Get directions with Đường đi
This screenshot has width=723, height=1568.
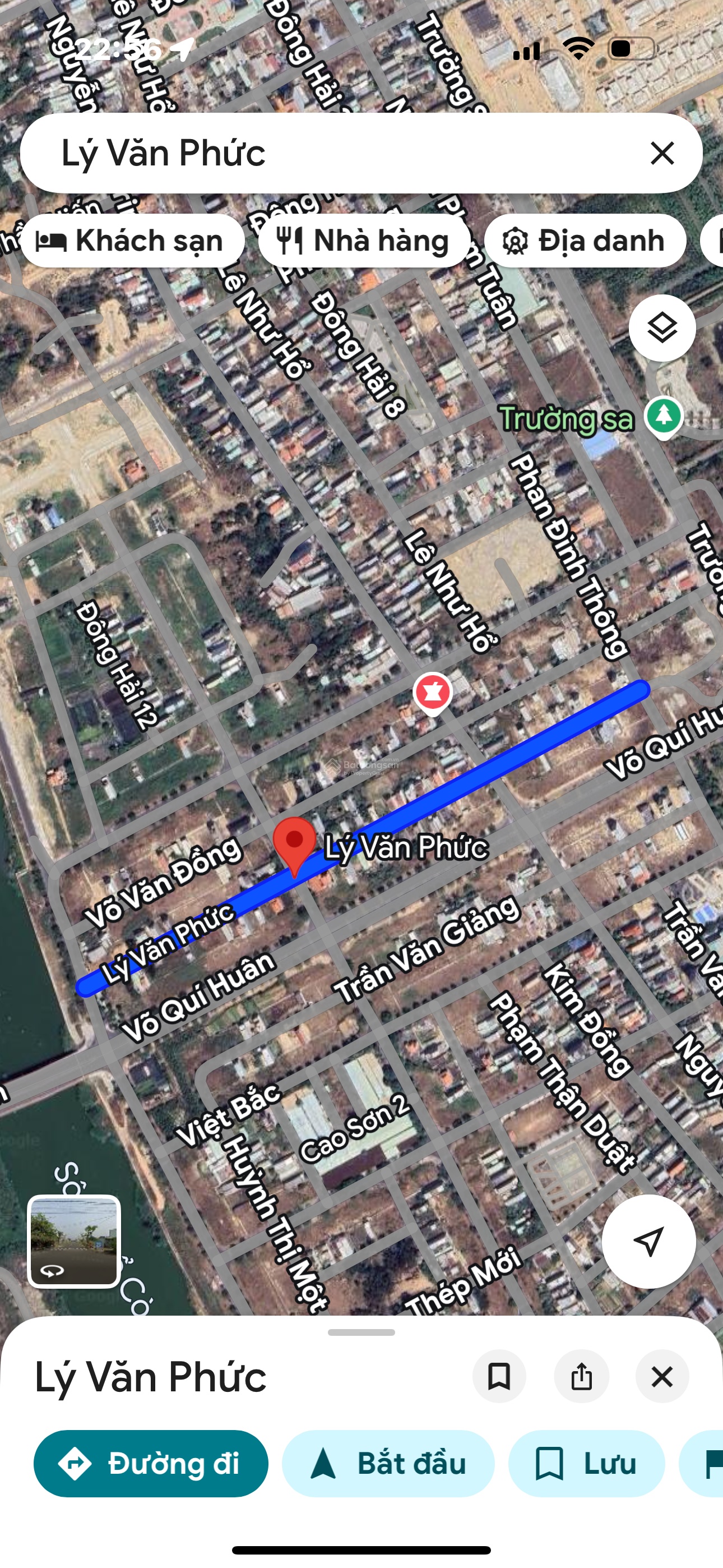[151, 1463]
